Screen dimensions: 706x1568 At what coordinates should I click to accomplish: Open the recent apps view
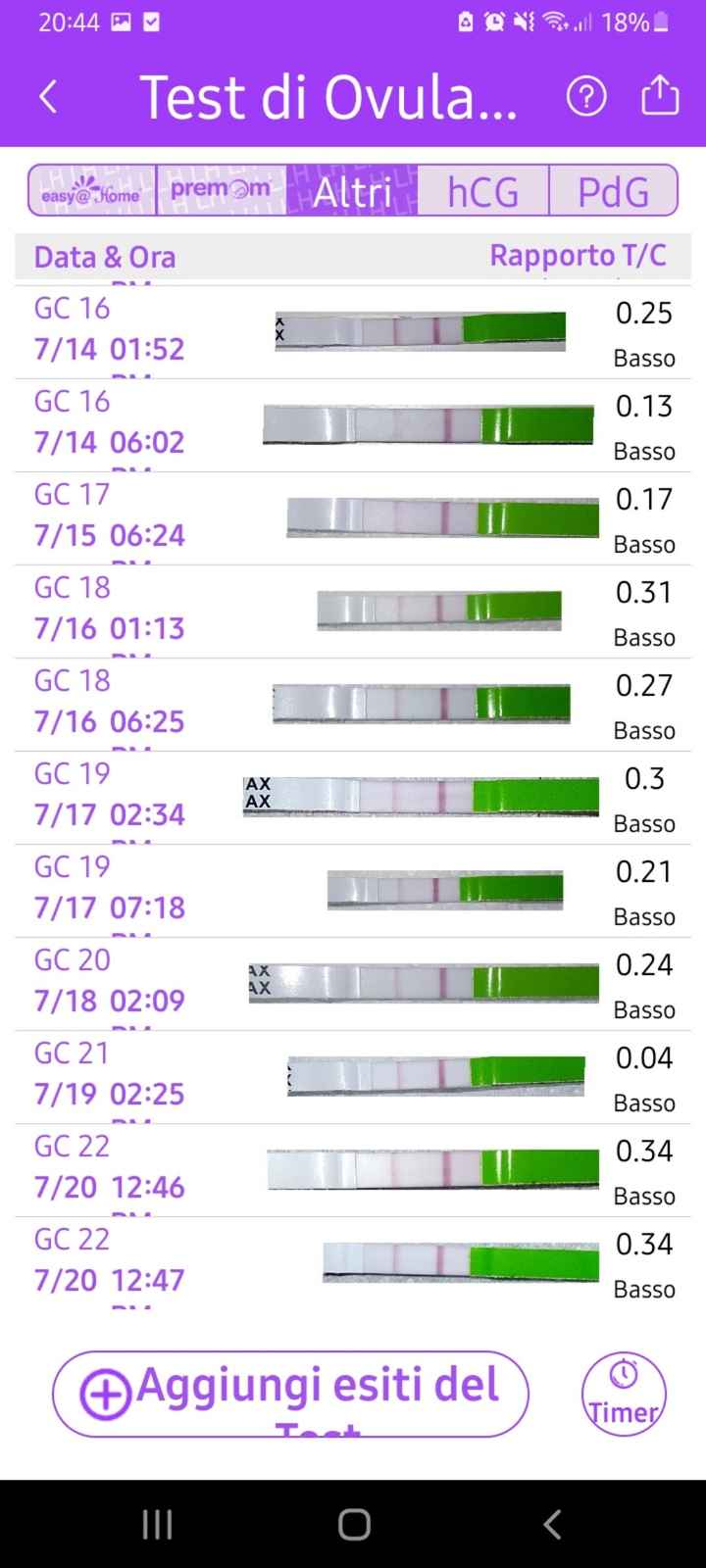(x=158, y=1524)
